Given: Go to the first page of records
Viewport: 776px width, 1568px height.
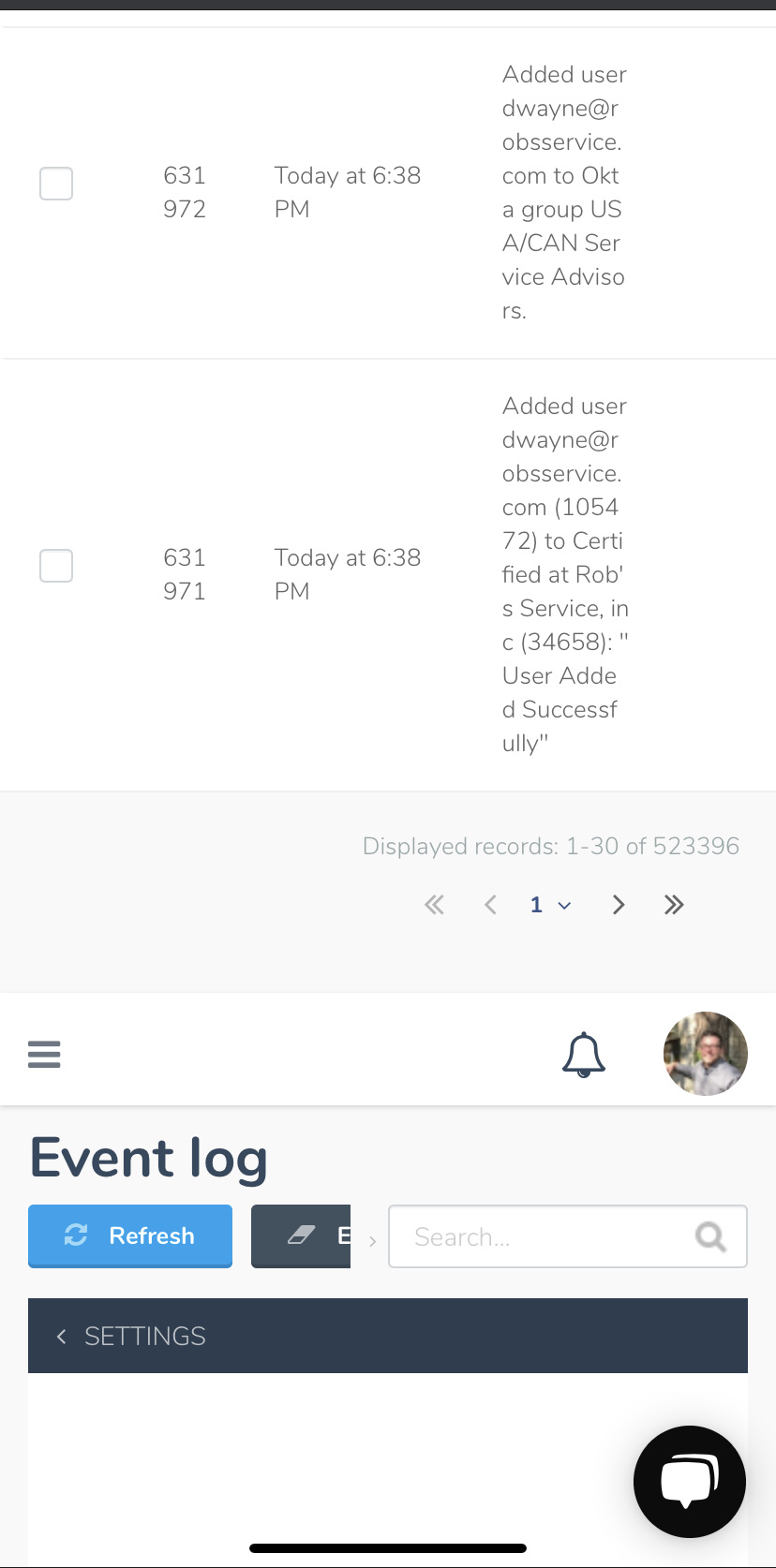Looking at the screenshot, I should point(434,905).
